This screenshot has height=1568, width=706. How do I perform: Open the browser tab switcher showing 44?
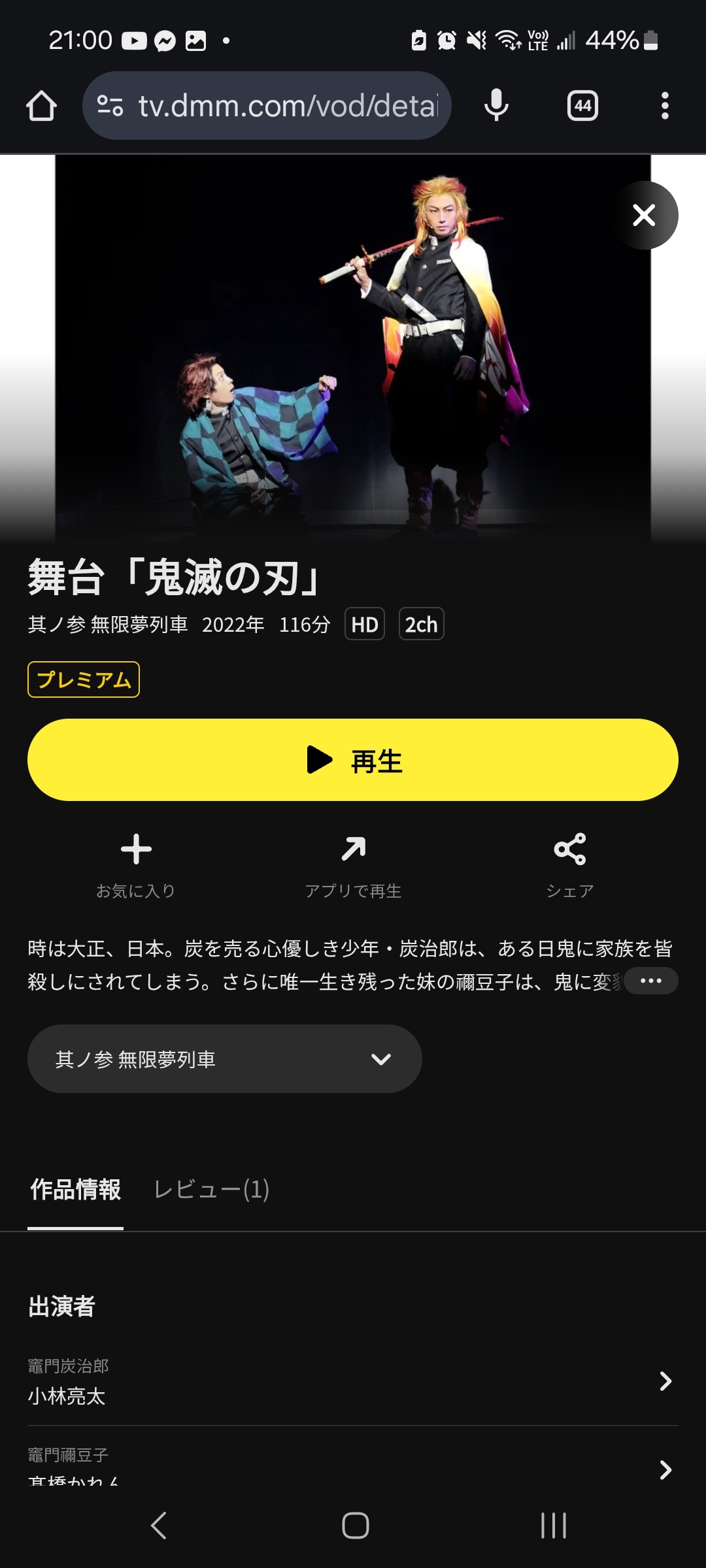pos(582,106)
